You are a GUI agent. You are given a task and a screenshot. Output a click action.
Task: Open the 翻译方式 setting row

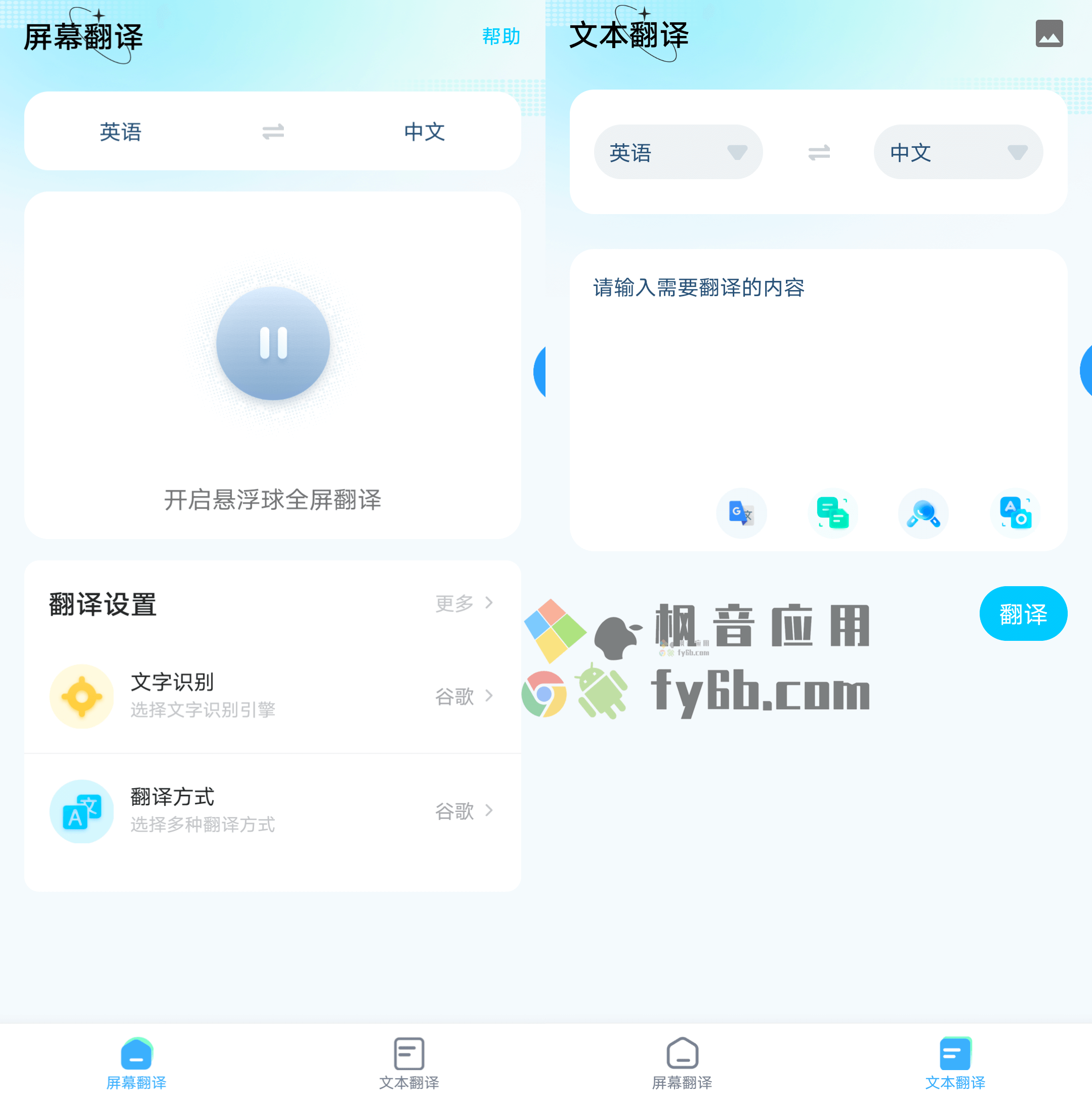272,810
